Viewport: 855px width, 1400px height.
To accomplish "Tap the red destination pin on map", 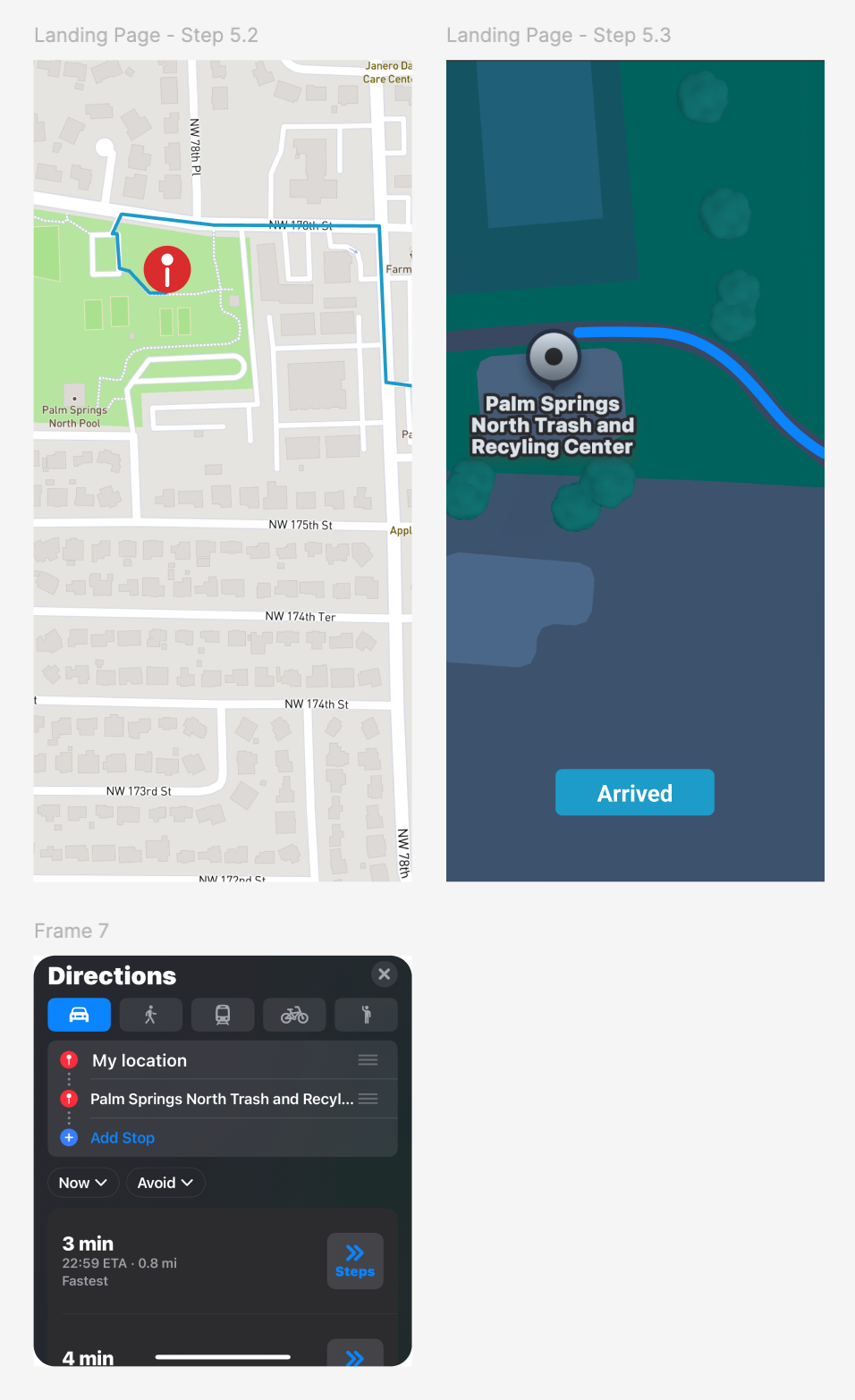I will pos(167,269).
